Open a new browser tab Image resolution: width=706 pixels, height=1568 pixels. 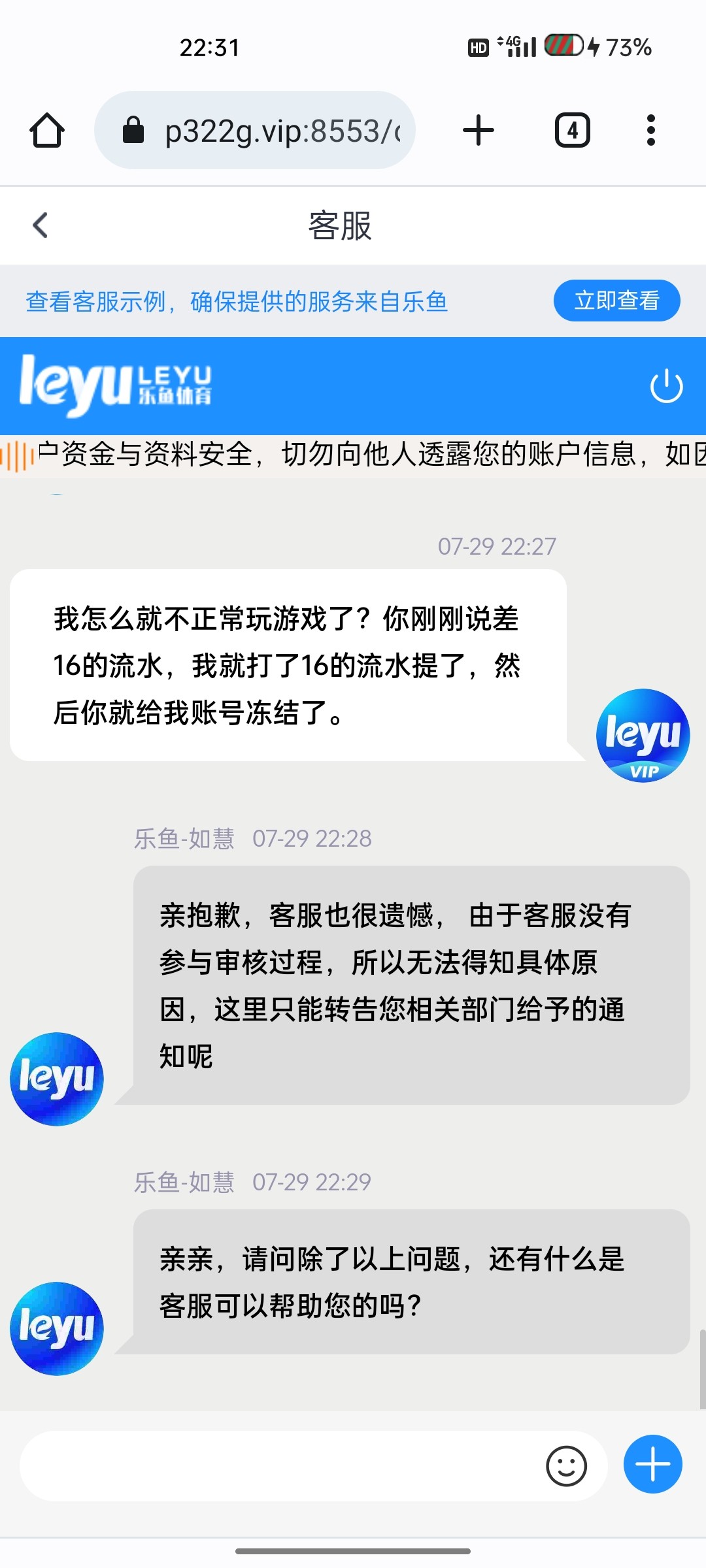[x=479, y=130]
